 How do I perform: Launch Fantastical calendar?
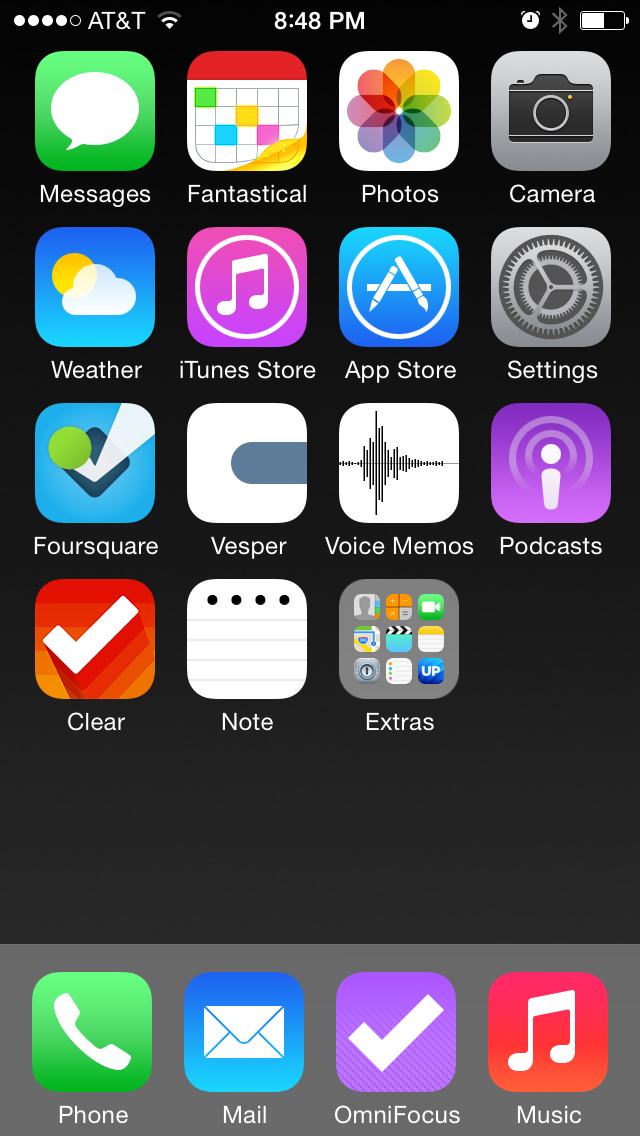[x=247, y=111]
